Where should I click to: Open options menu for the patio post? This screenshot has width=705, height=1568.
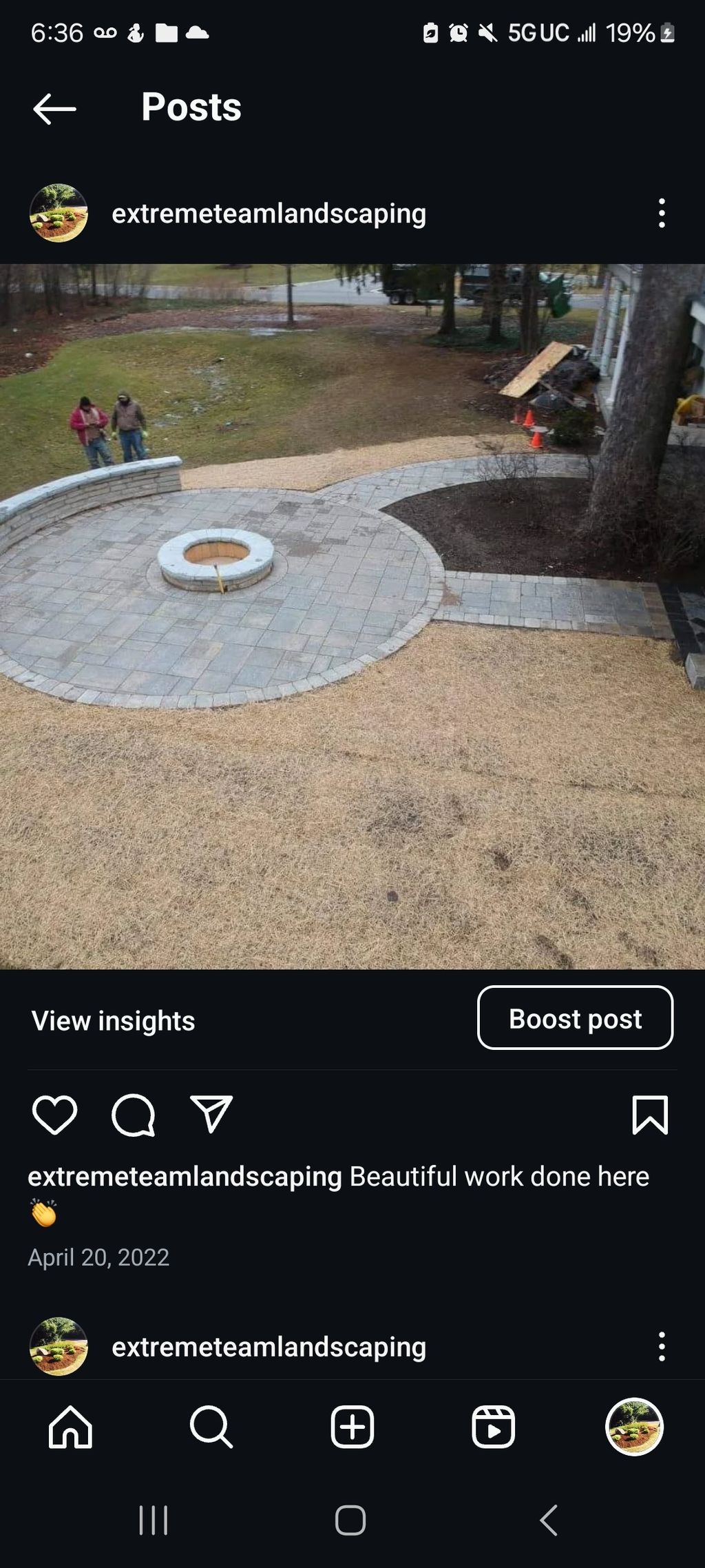coord(662,214)
